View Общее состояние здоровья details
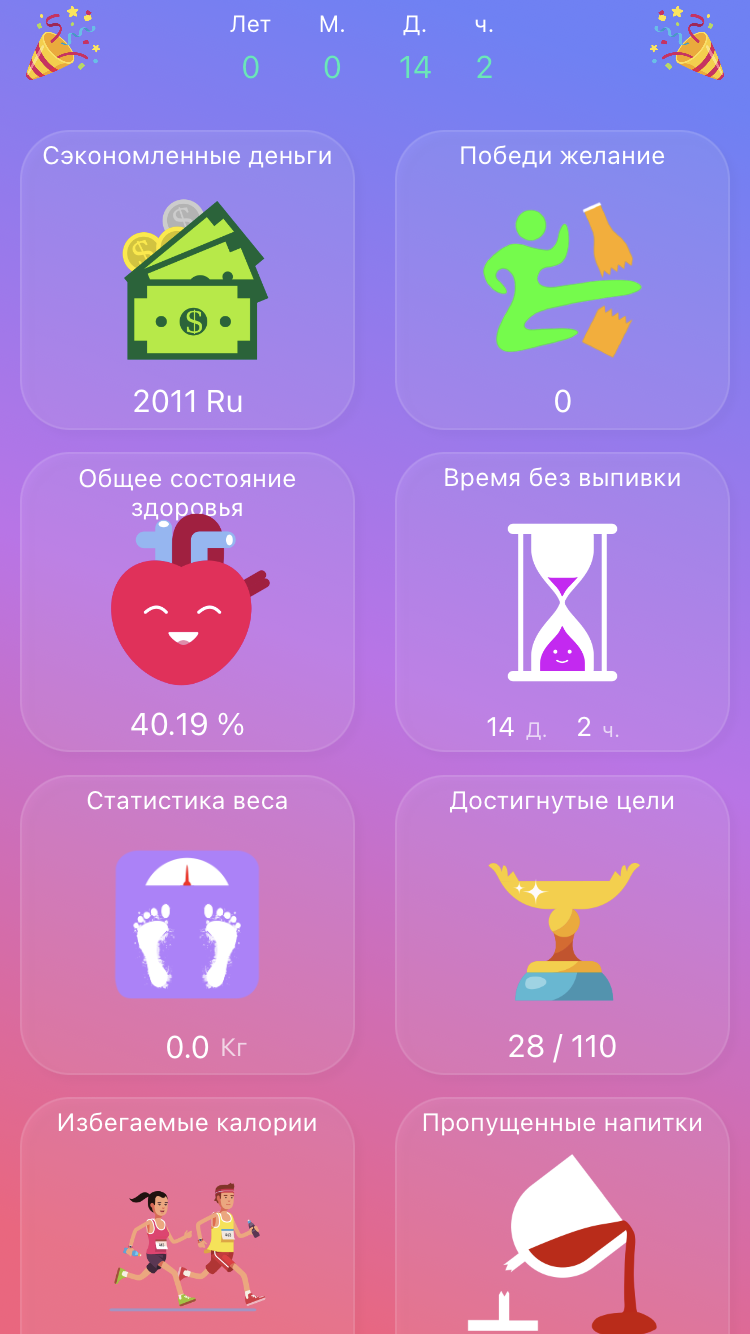Viewport: 750px width, 1334px height. click(x=188, y=602)
